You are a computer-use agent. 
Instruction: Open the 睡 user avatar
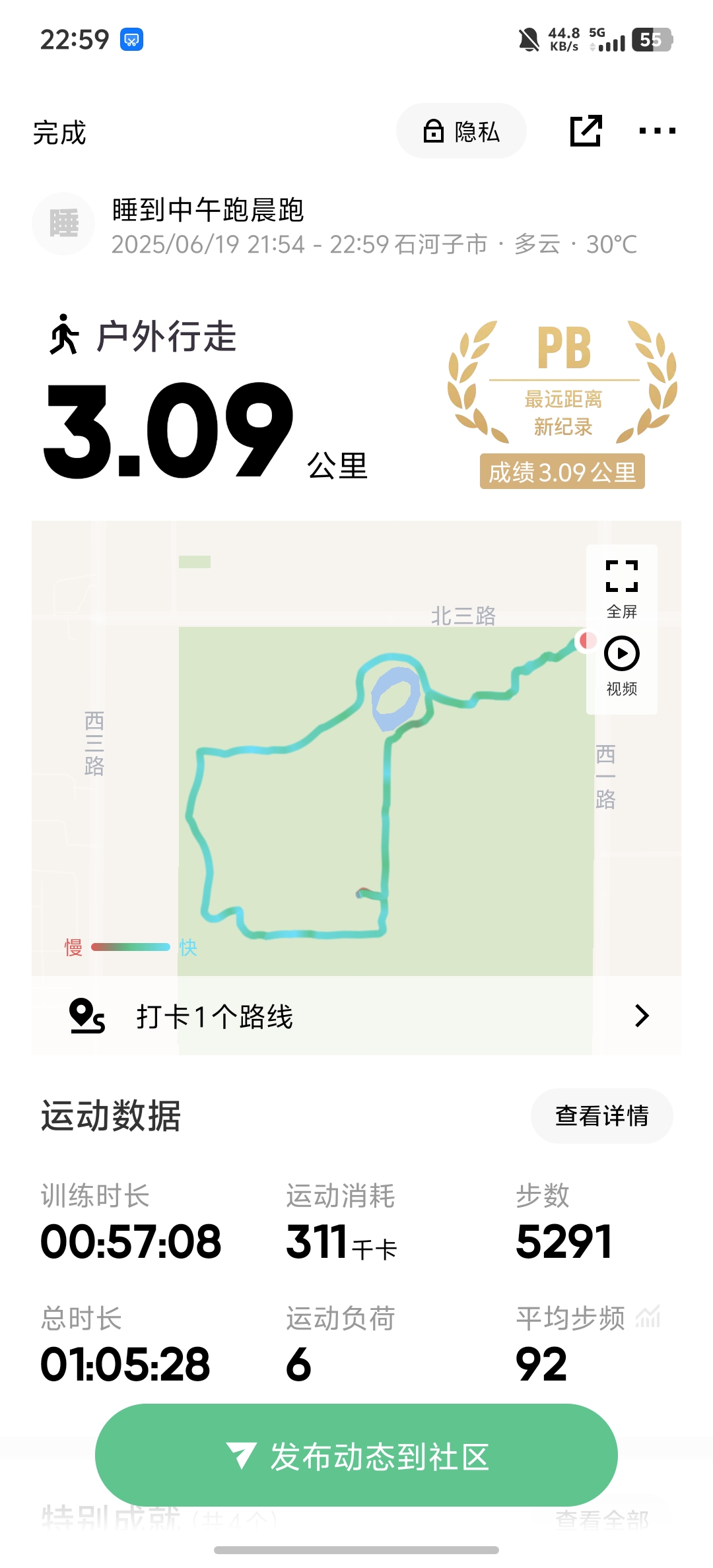click(64, 224)
